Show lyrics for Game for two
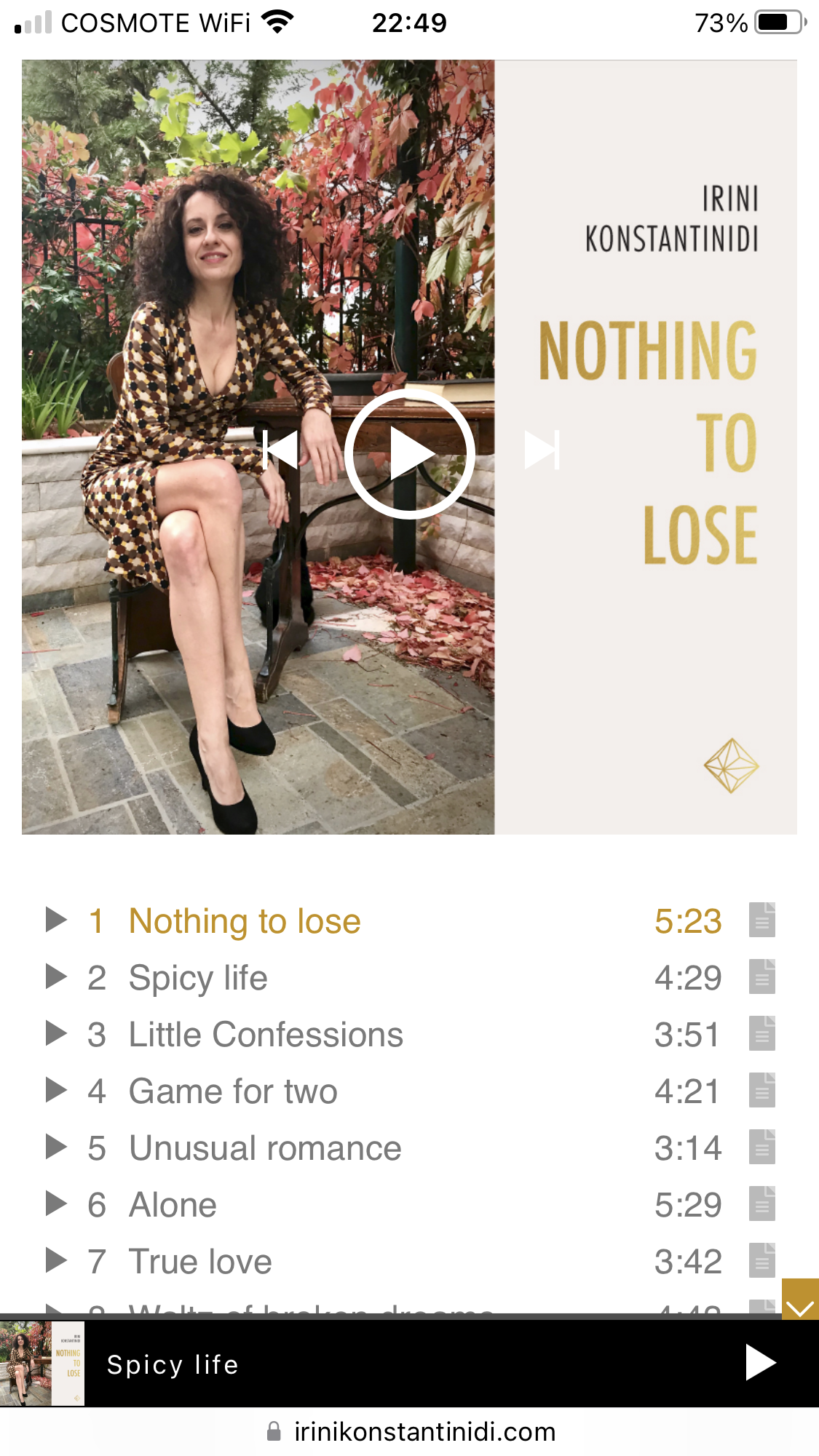The image size is (819, 1456). click(x=761, y=1090)
